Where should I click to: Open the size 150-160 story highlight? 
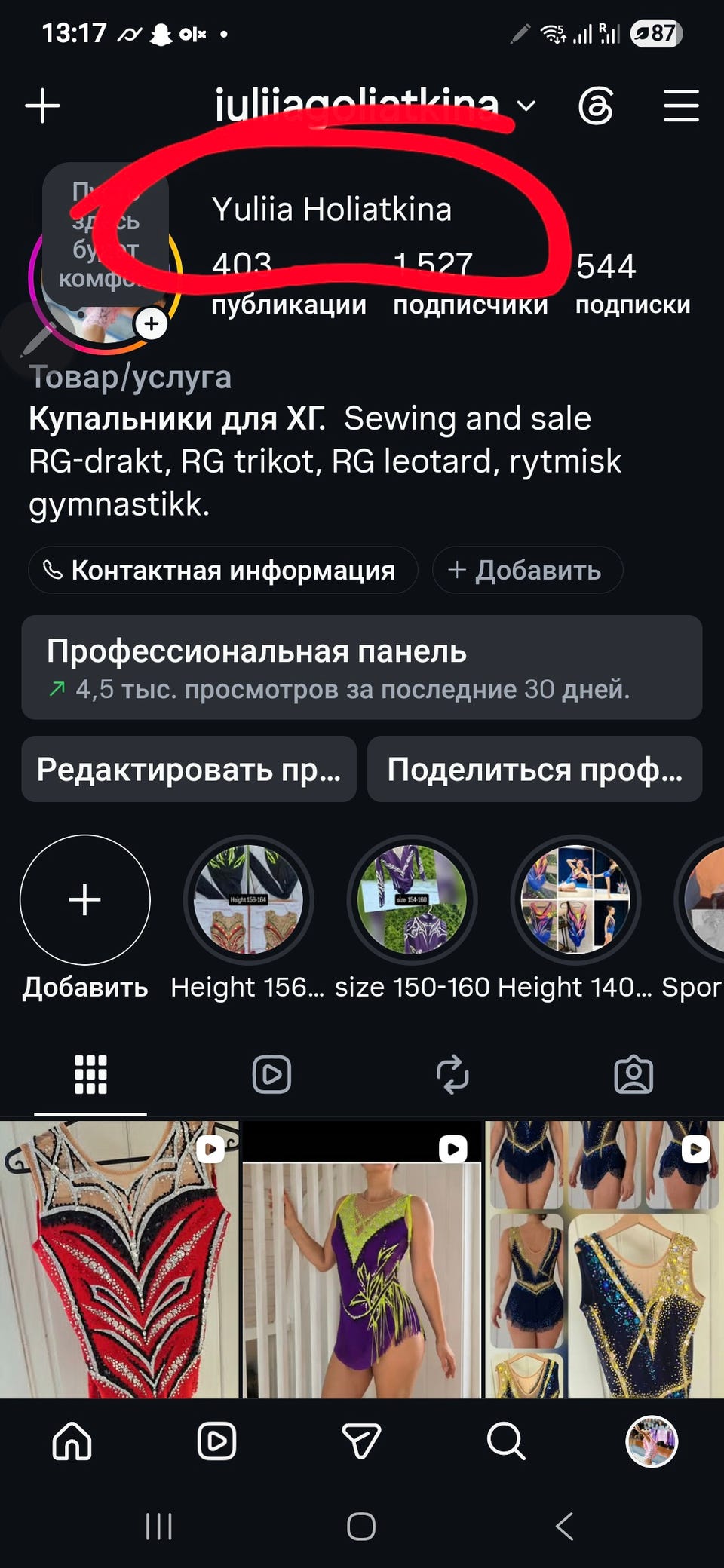coord(412,900)
